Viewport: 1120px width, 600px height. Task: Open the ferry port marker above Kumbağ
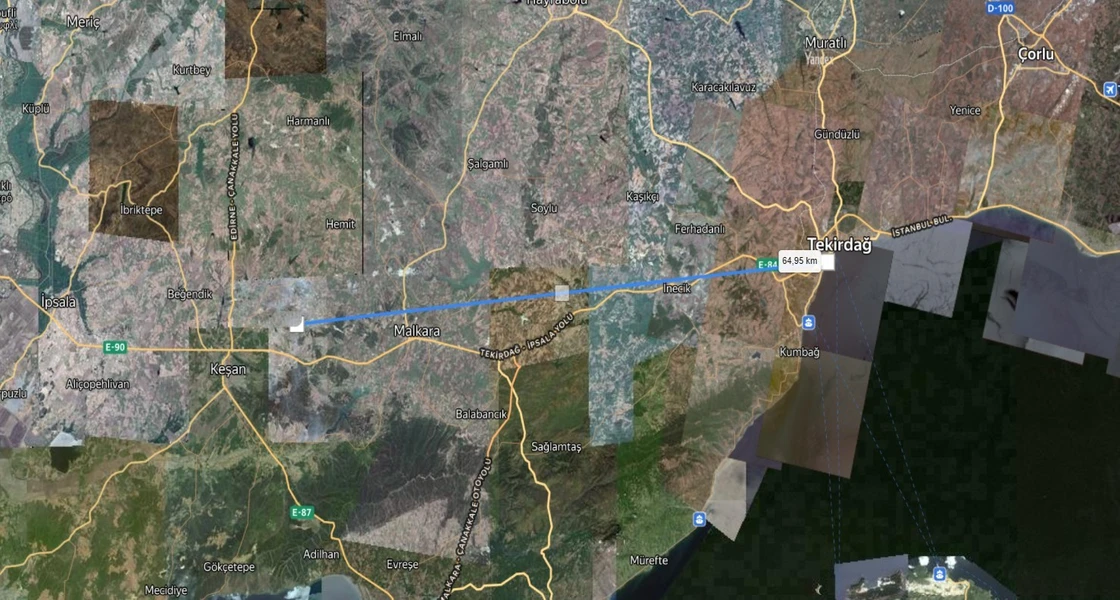[x=808, y=322]
